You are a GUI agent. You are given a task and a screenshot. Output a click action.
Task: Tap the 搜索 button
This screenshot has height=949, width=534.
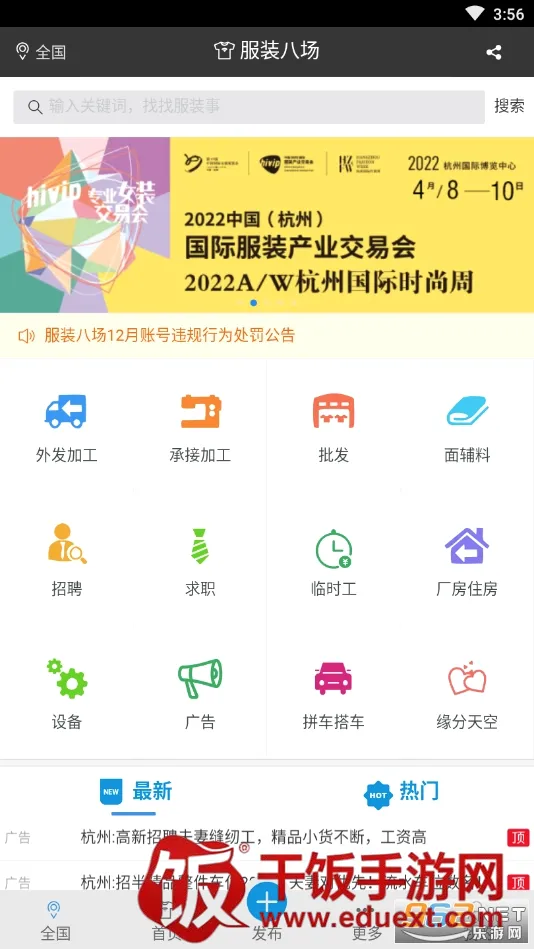509,106
